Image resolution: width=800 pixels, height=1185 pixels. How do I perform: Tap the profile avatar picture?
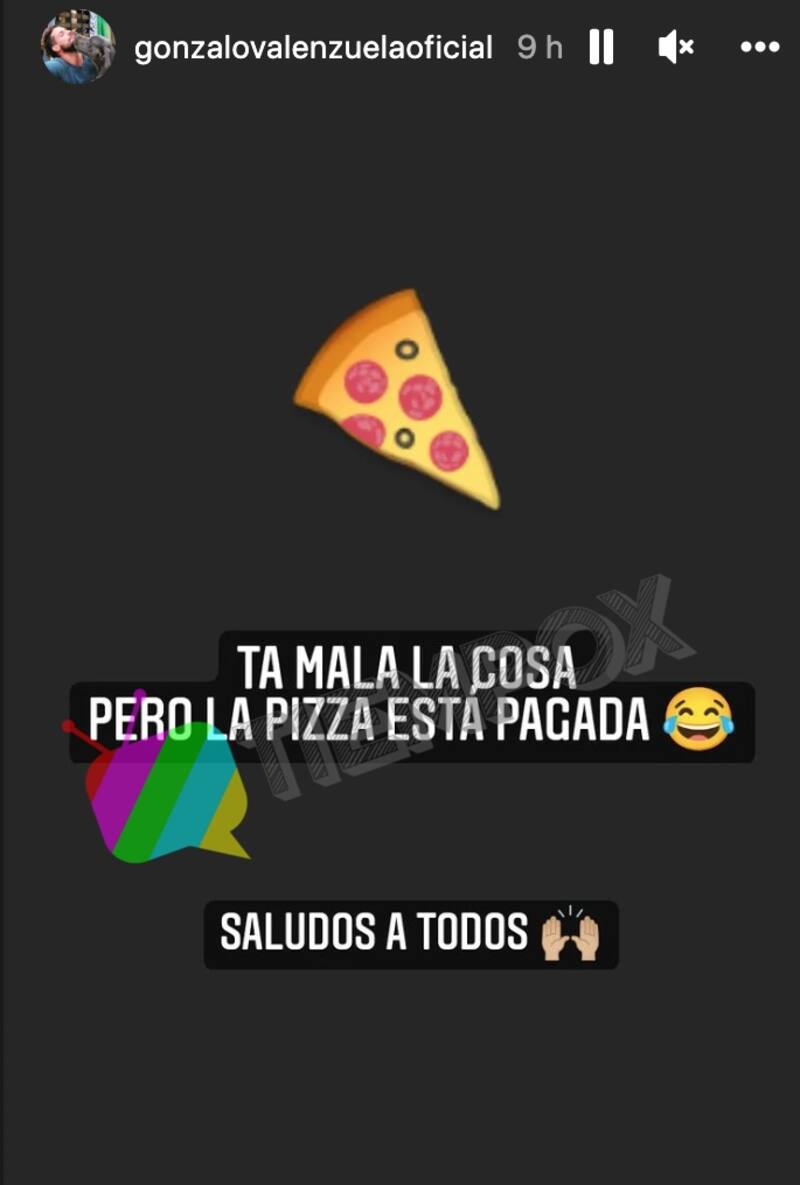pyautogui.click(x=77, y=46)
